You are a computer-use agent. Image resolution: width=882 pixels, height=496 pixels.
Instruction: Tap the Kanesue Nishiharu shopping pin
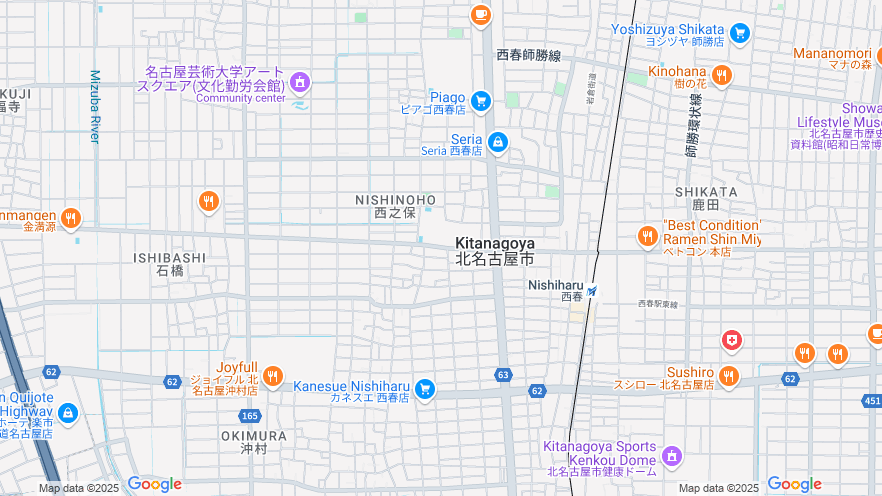[x=425, y=388]
